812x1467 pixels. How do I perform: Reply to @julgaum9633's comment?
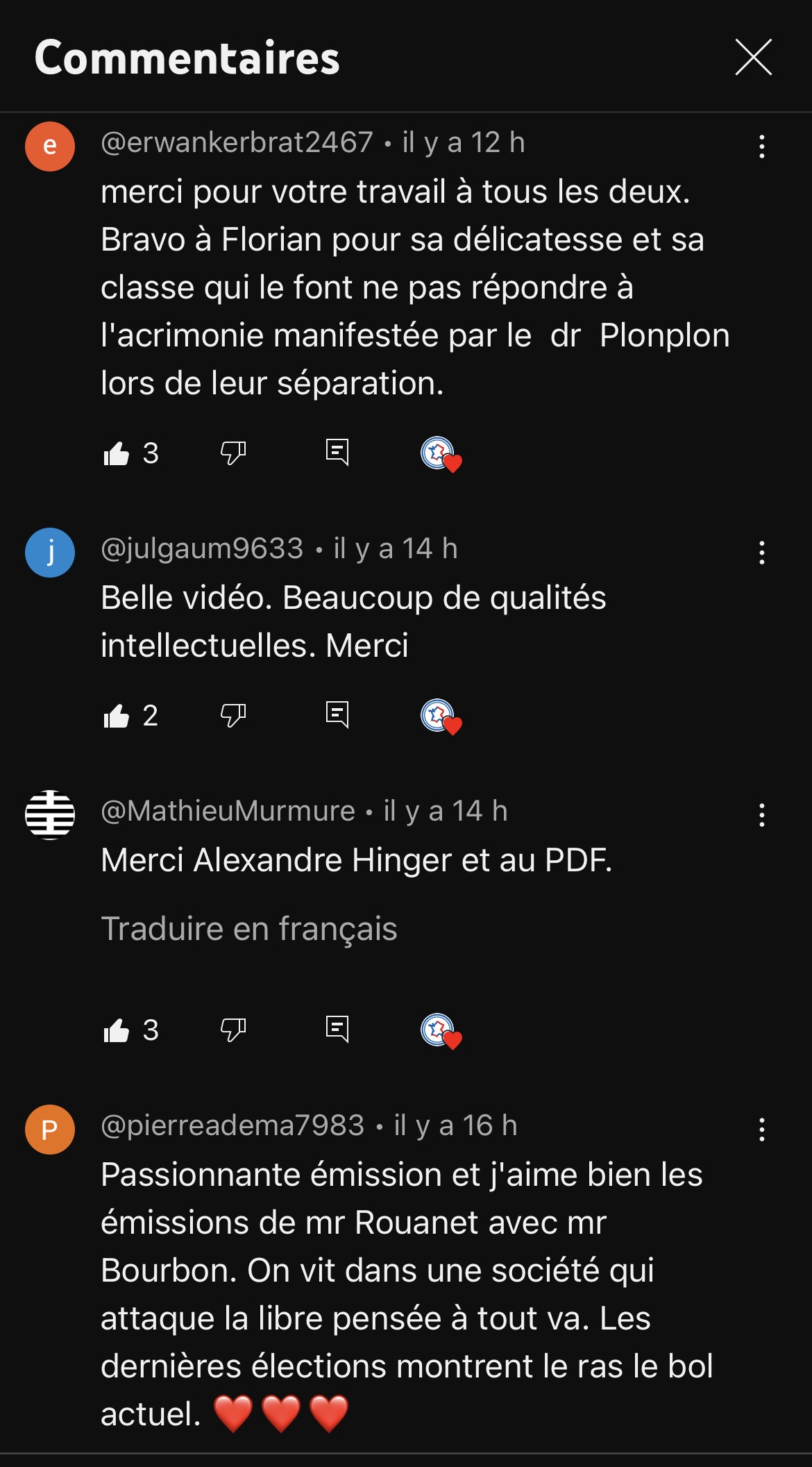pyautogui.click(x=337, y=714)
